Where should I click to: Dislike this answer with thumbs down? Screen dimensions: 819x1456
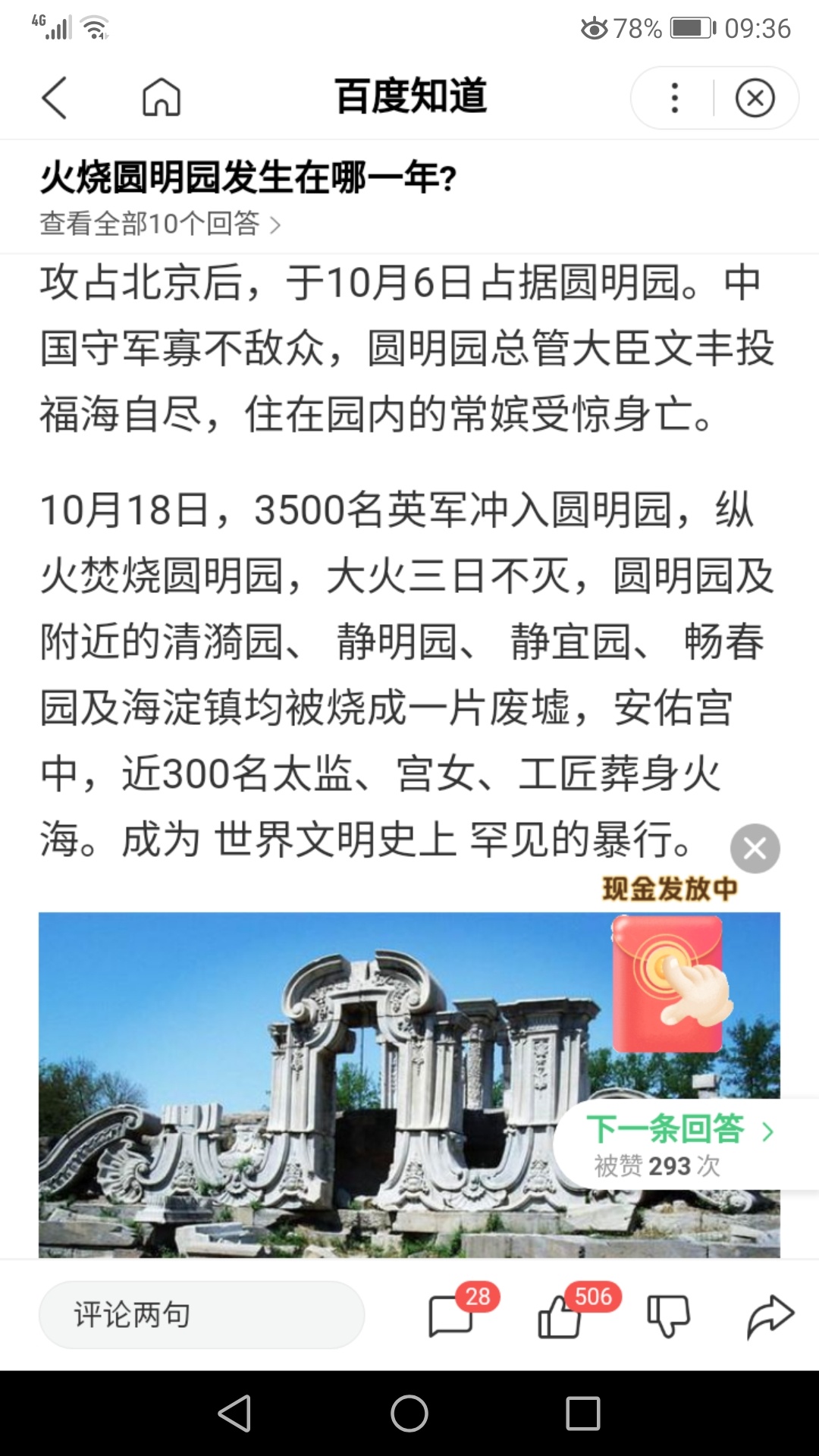pyautogui.click(x=668, y=1316)
